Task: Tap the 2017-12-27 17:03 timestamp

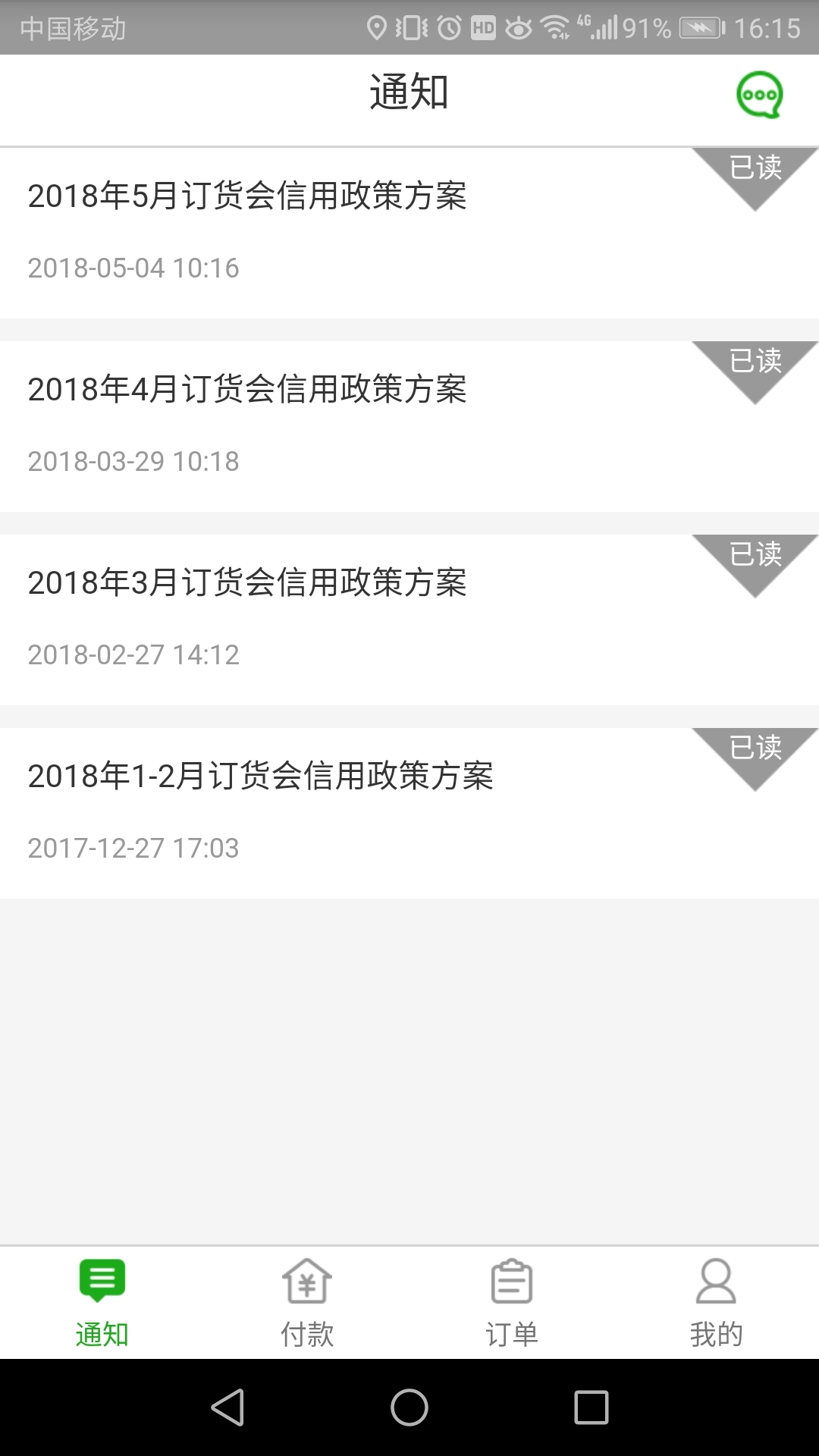Action: tap(135, 849)
